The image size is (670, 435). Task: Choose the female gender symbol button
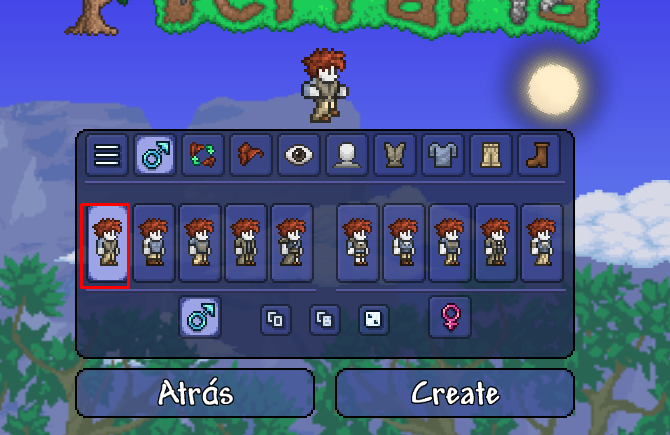[x=450, y=318]
